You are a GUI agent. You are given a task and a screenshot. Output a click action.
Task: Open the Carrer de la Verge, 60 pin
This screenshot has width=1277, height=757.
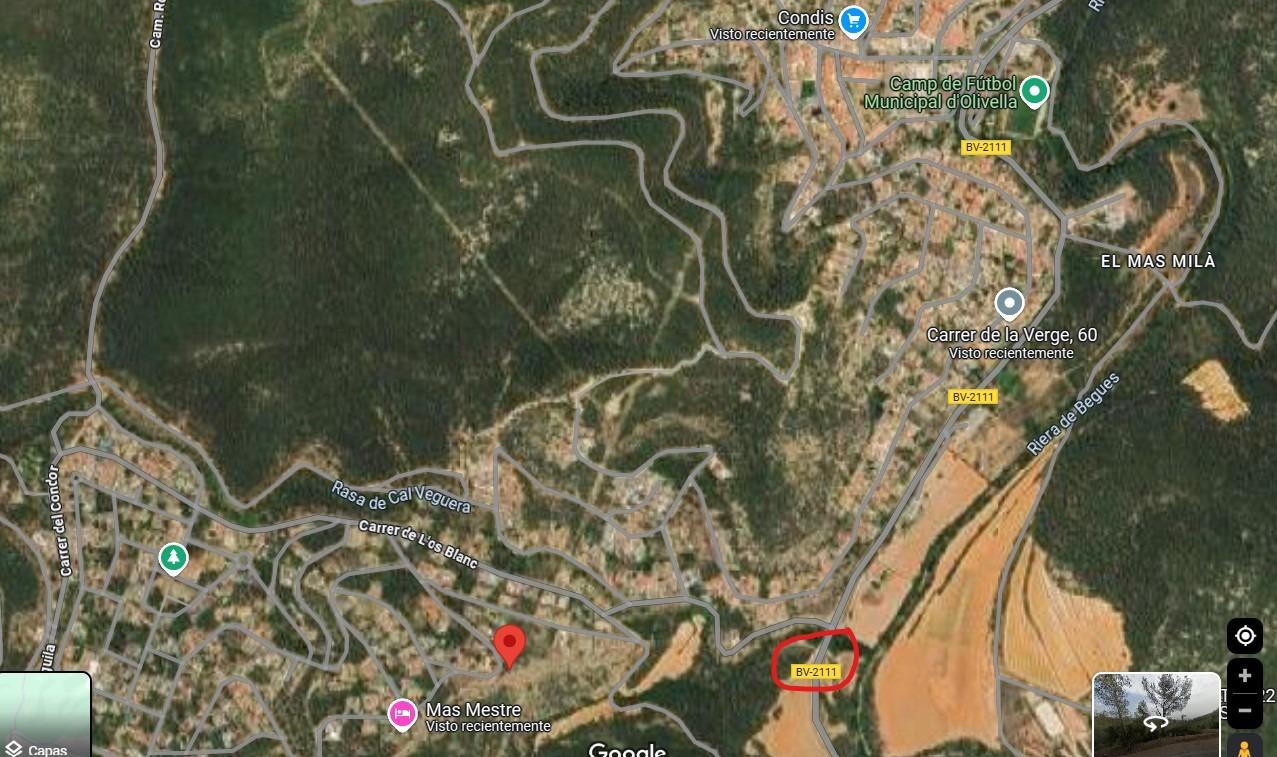click(x=1010, y=303)
